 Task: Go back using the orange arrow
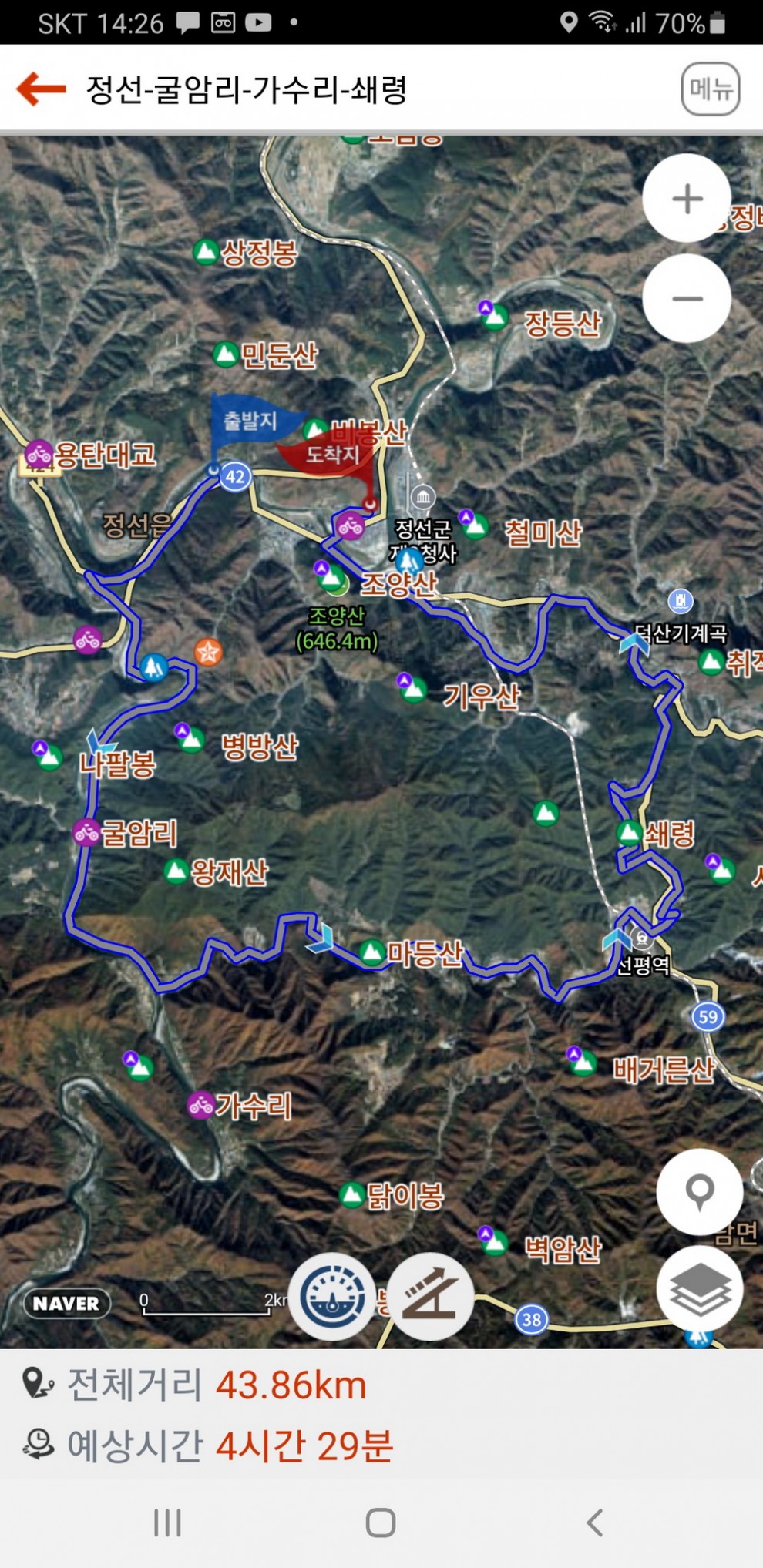pyautogui.click(x=42, y=89)
